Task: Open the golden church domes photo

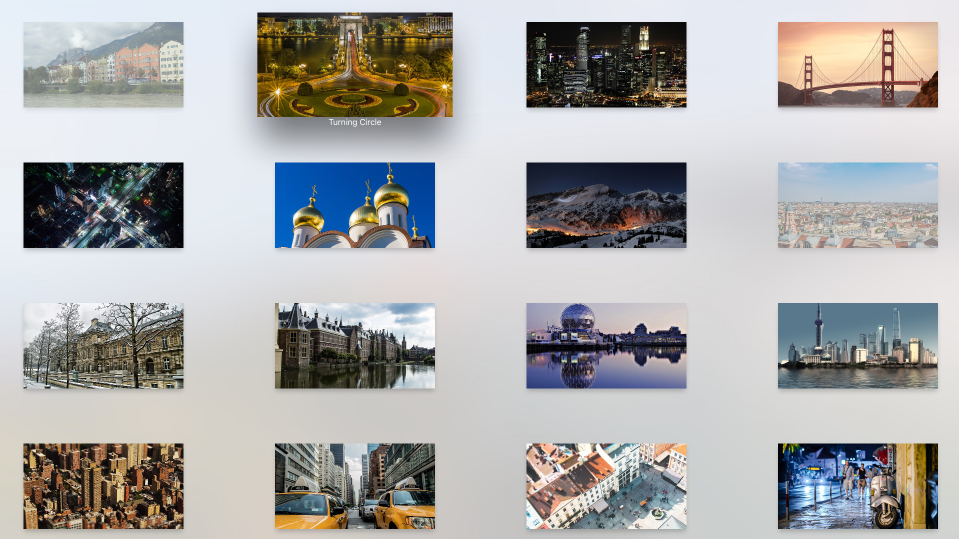Action: 354,205
